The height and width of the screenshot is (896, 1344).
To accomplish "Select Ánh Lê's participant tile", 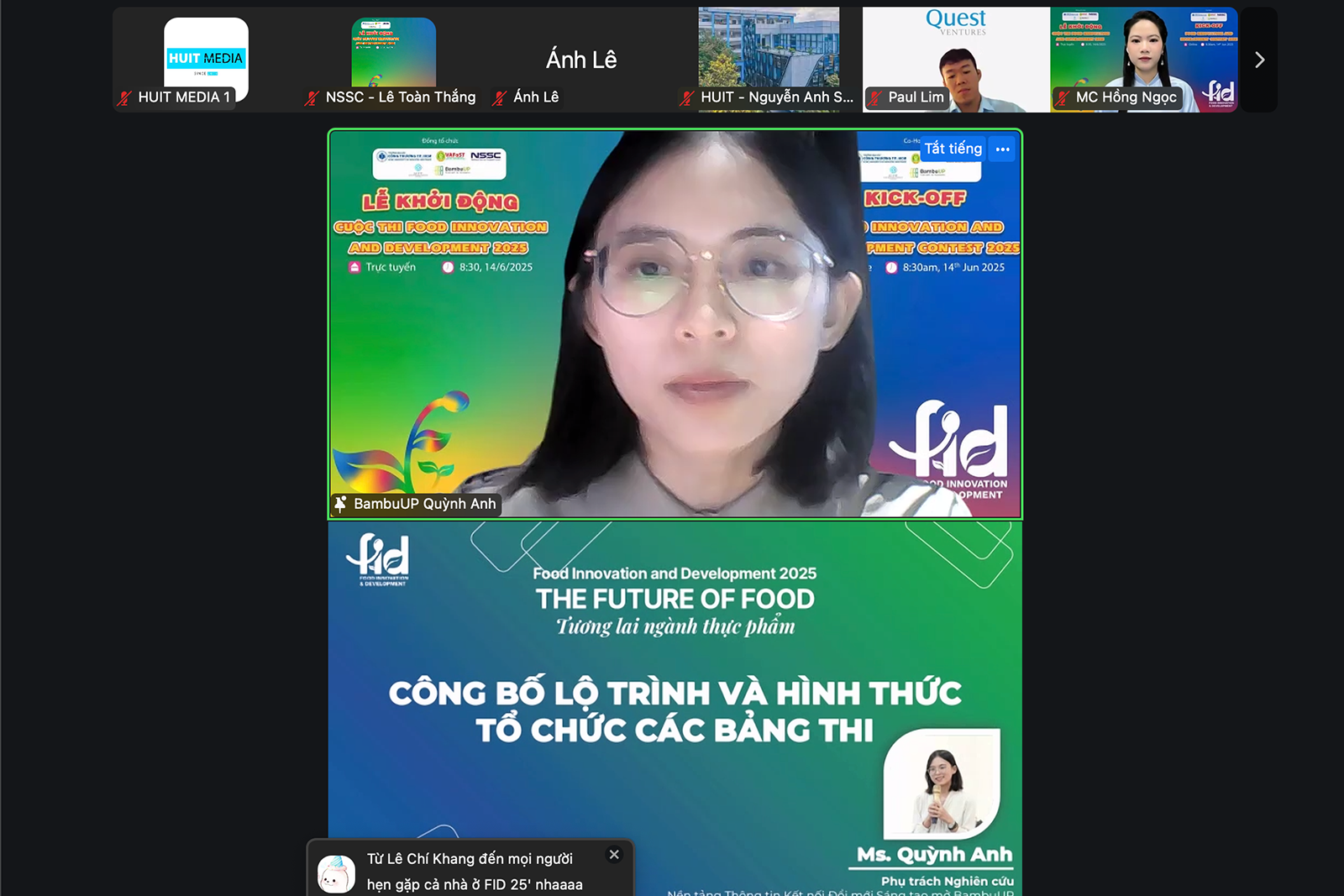I will pos(581,59).
